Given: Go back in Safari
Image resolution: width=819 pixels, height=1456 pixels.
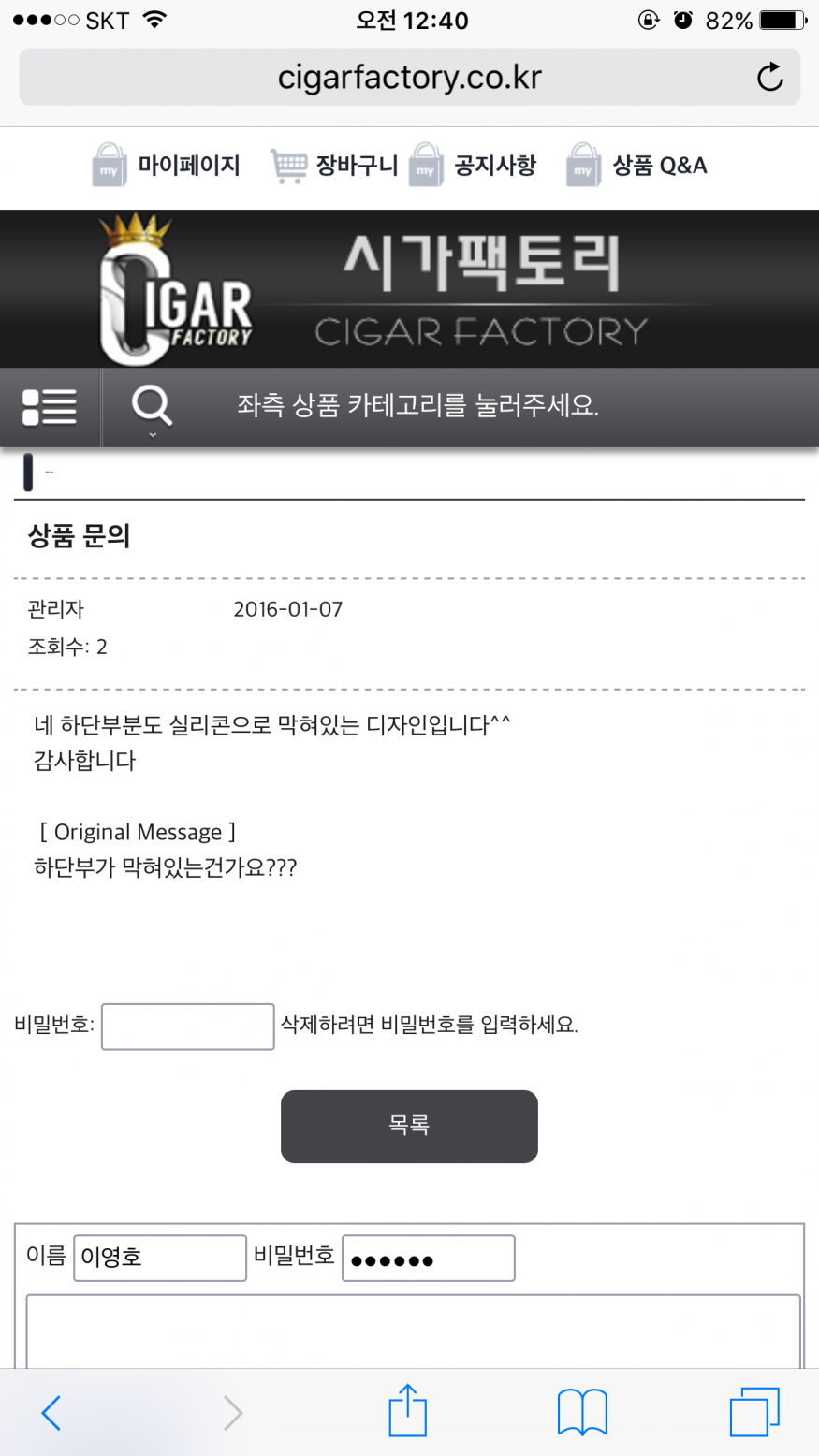Looking at the screenshot, I should click(x=51, y=1413).
